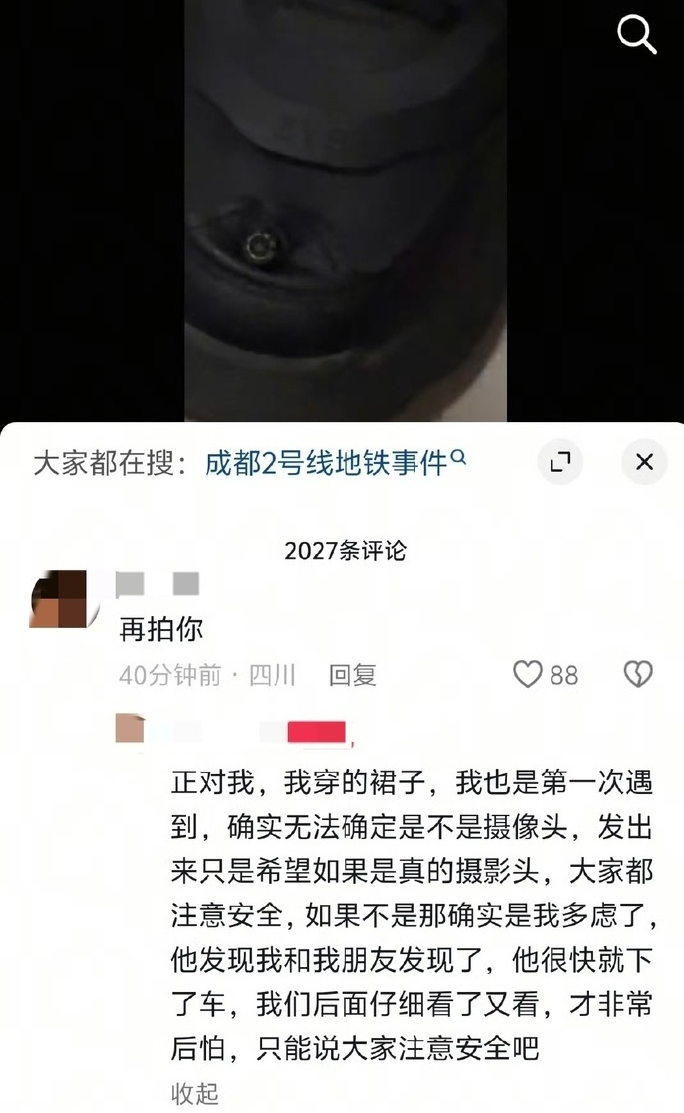This screenshot has width=684, height=1113.
Task: Collapse the long reply with 收起
Action: pos(194,1094)
